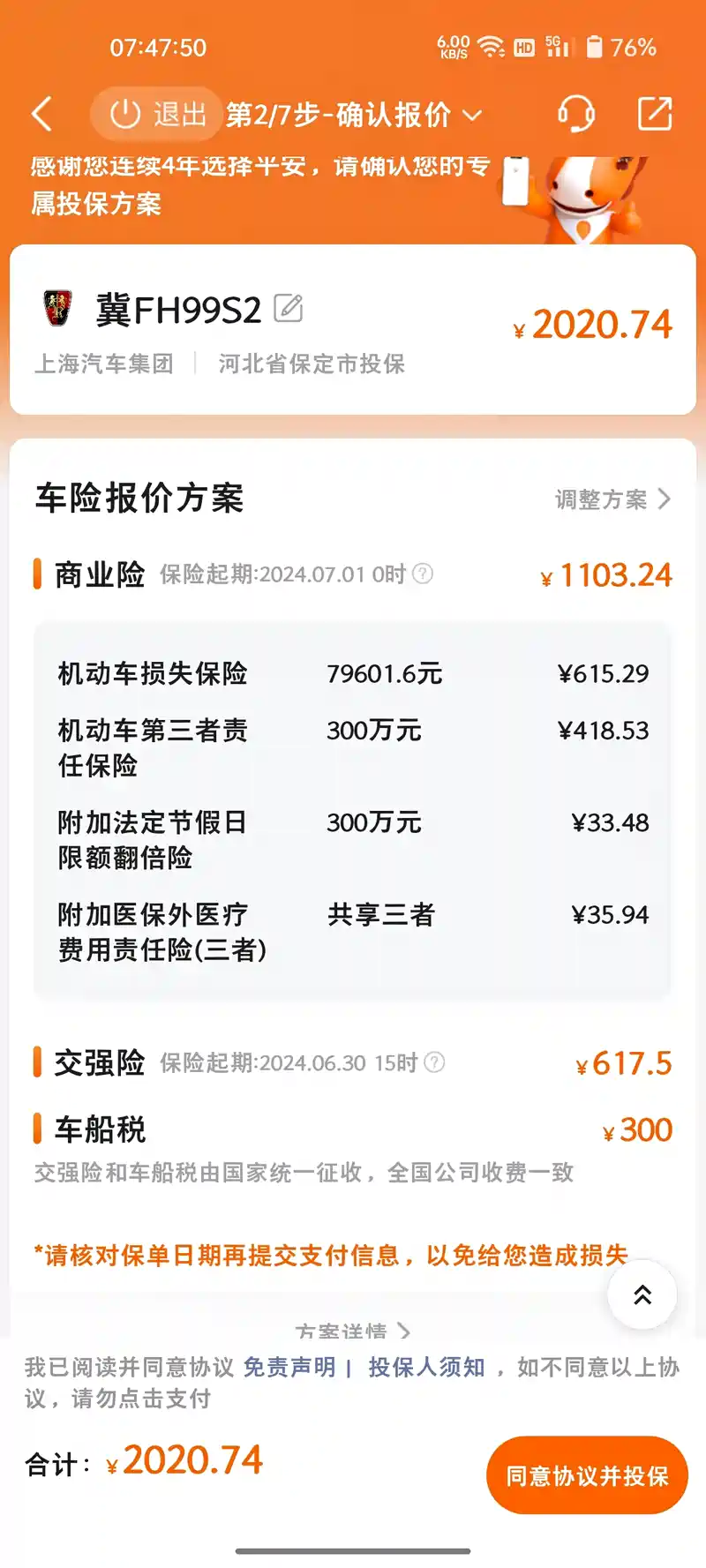Tap the scroll-to-top double arrow button

(642, 1294)
